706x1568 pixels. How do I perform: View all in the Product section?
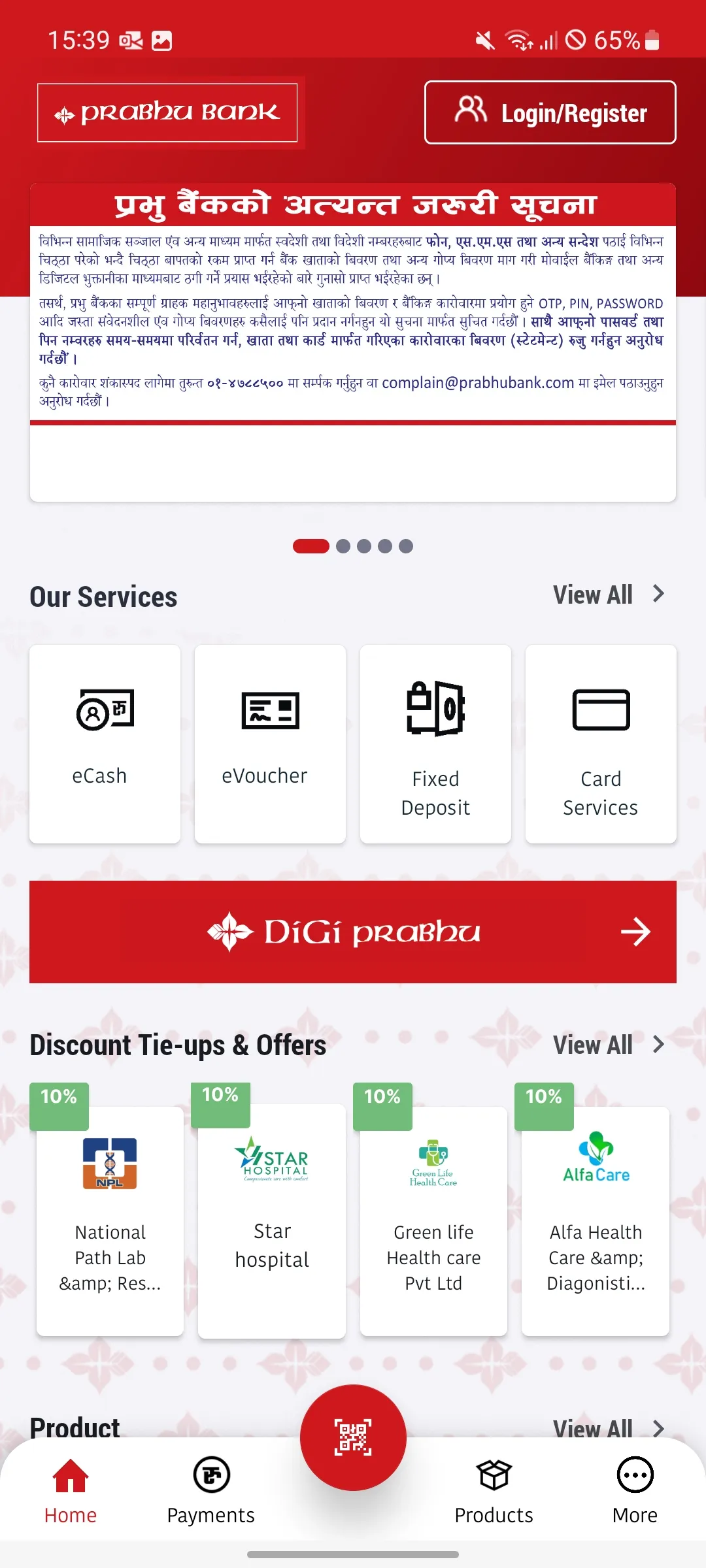click(x=608, y=1428)
